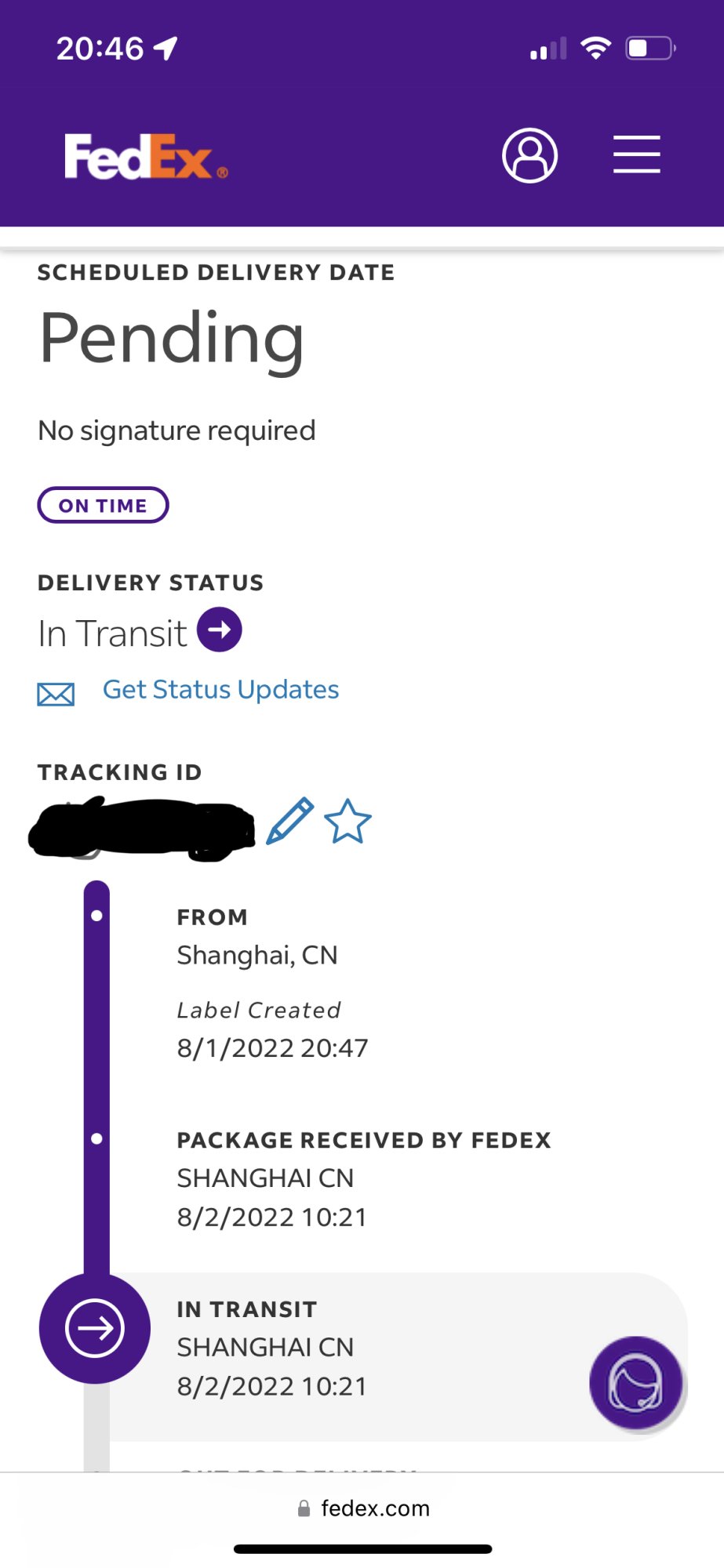Edit the tracking ID nickname with pencil
The width and height of the screenshot is (724, 1568).
click(289, 821)
